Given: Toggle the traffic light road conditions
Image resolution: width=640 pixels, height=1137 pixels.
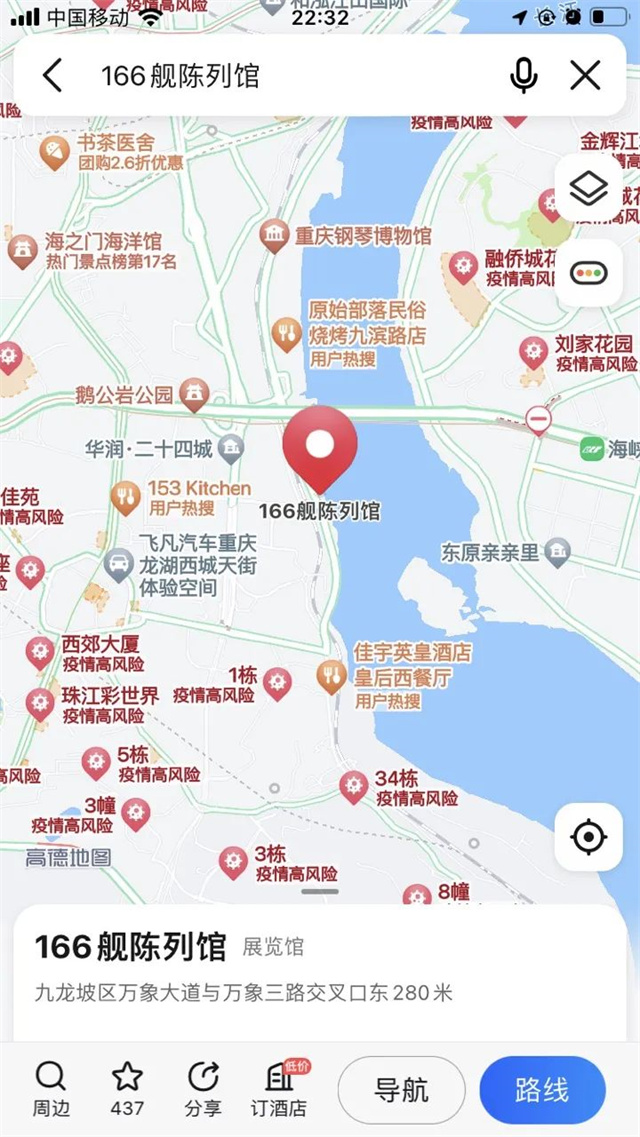Looking at the screenshot, I should [x=588, y=272].
